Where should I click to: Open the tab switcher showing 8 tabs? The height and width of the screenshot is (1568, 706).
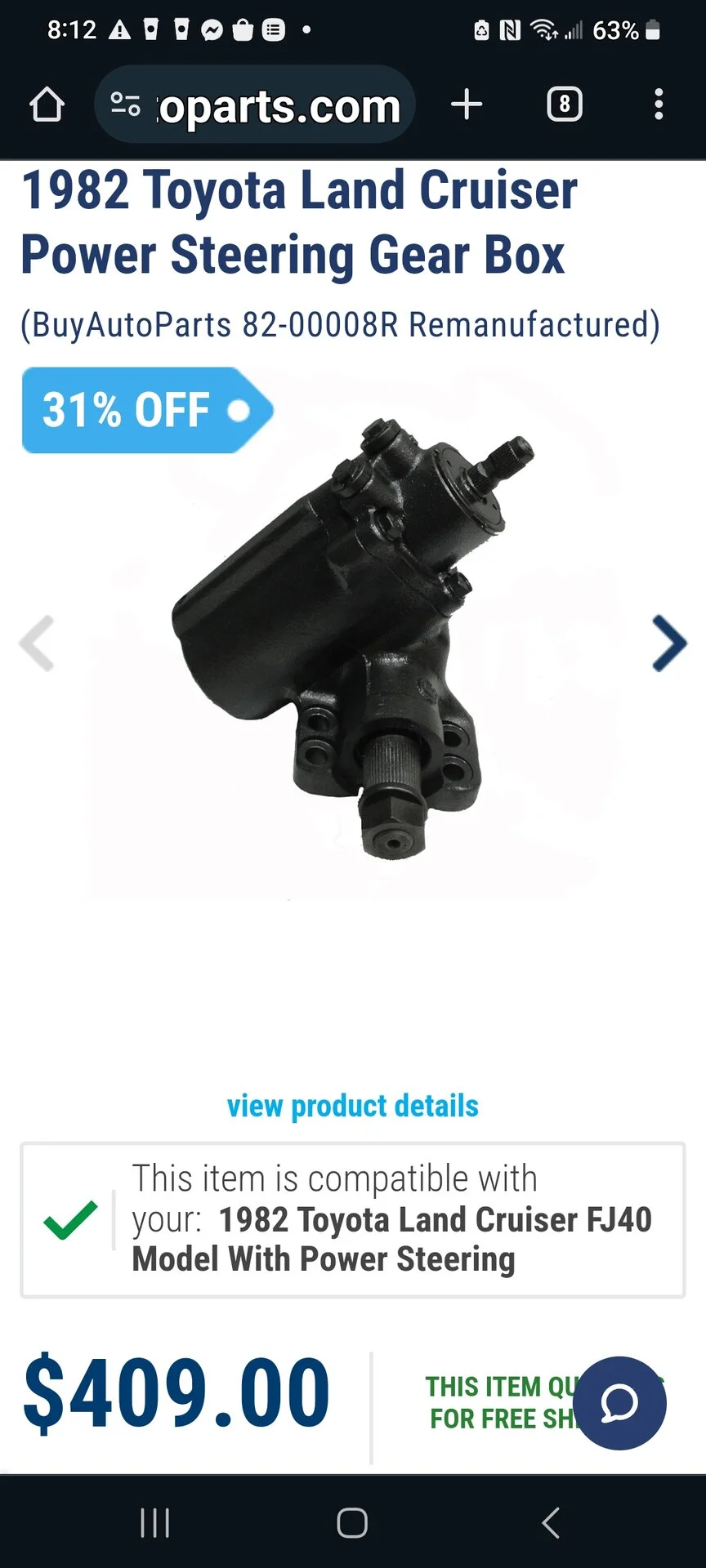tap(564, 105)
